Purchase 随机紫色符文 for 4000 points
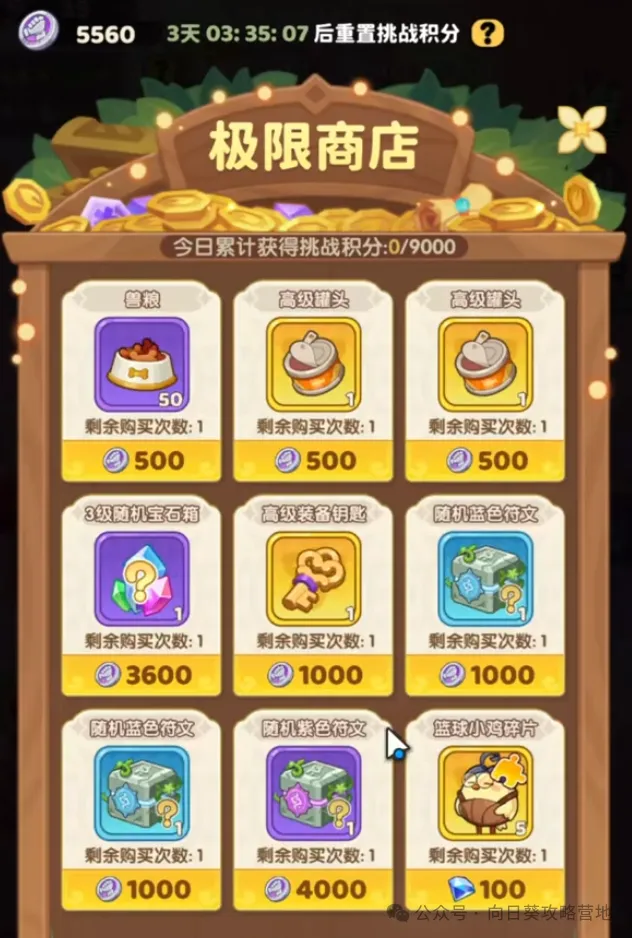The height and width of the screenshot is (938, 632). coord(313,888)
